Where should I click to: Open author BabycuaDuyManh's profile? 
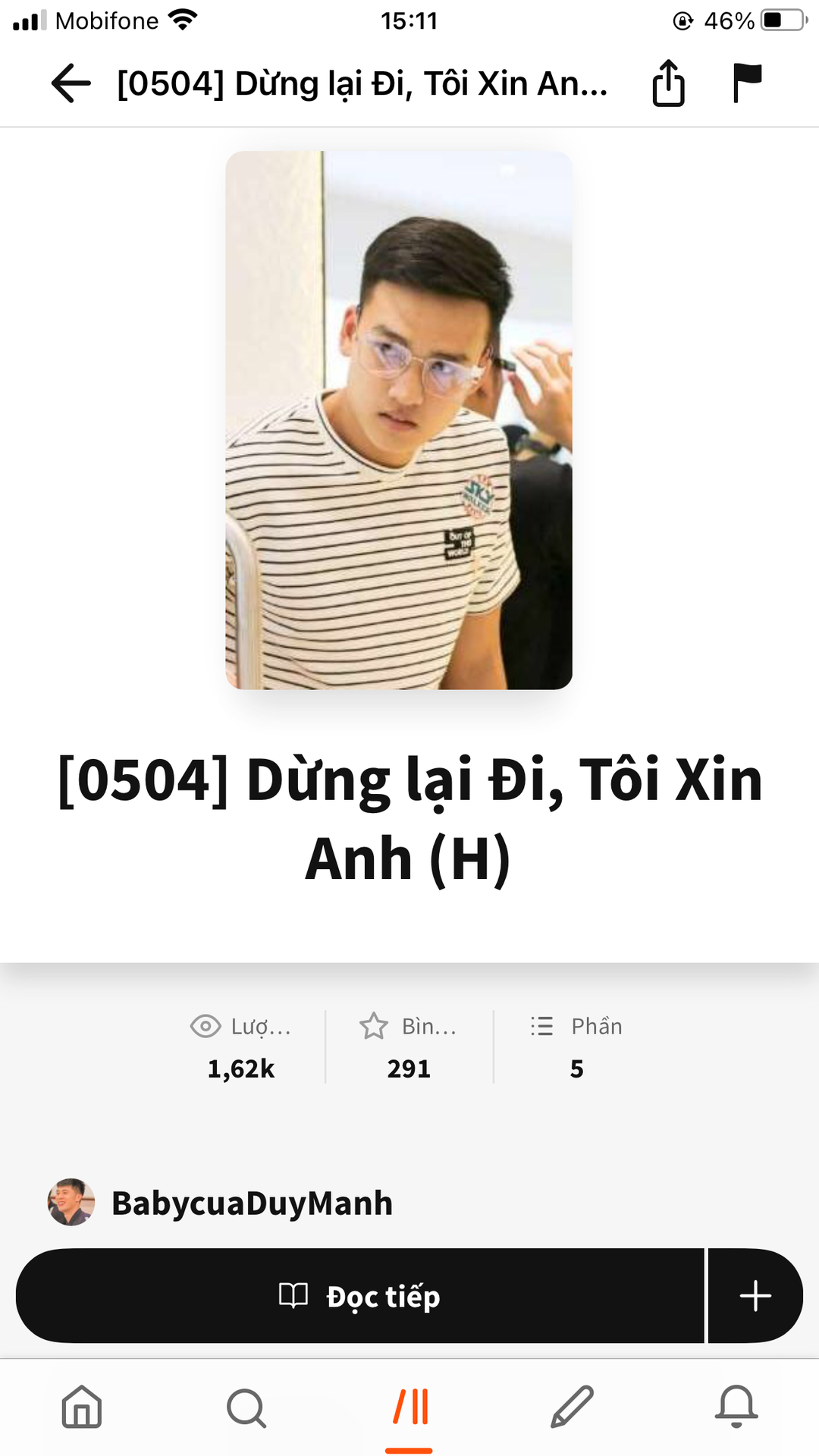coord(252,1203)
